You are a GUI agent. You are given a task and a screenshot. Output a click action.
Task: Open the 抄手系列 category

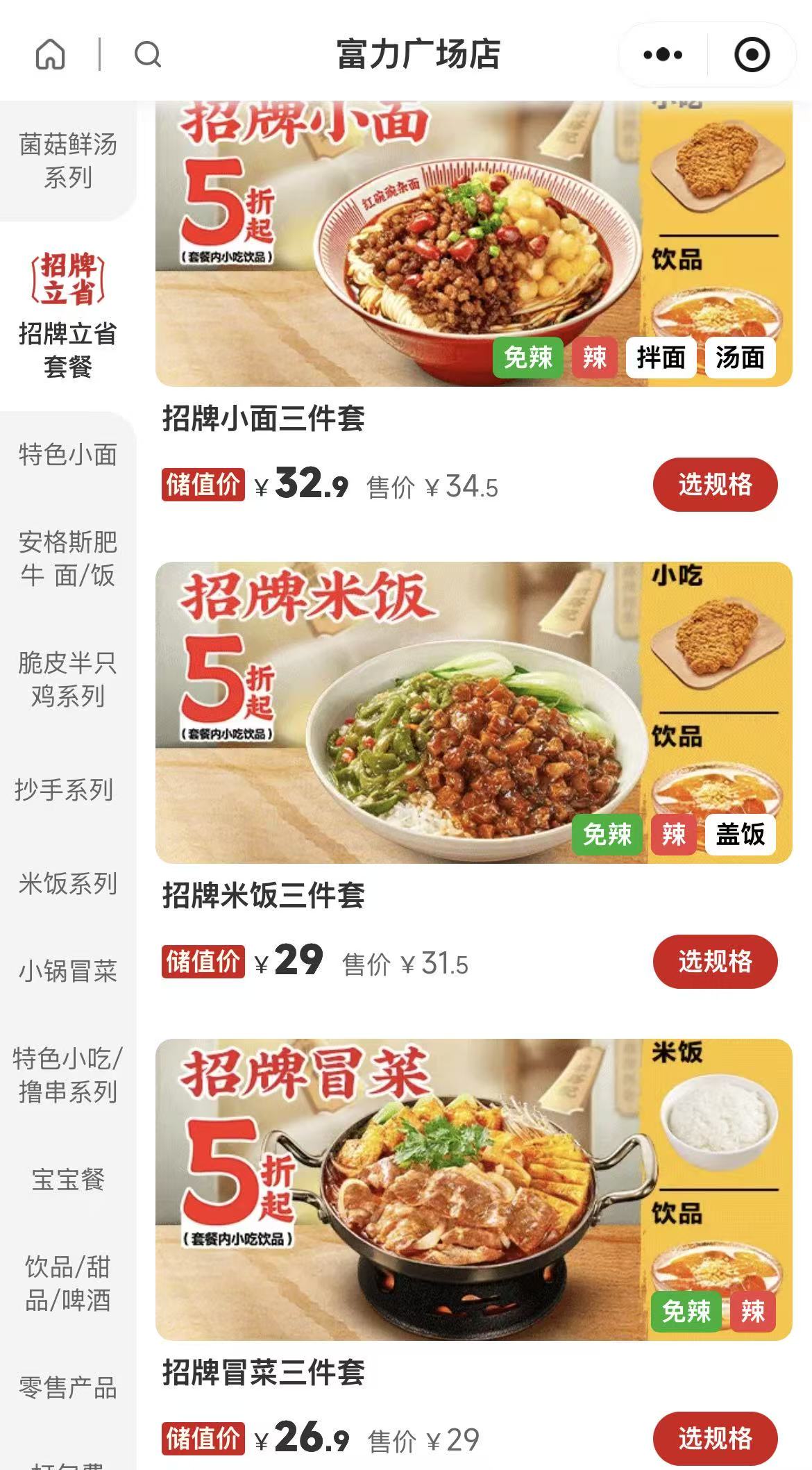pyautogui.click(x=64, y=790)
